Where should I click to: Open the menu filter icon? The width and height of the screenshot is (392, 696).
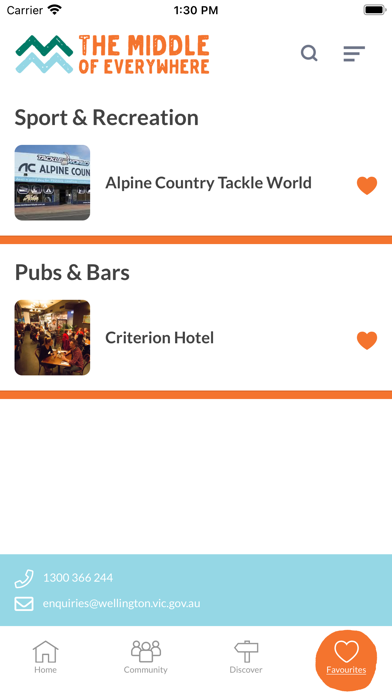pos(354,53)
